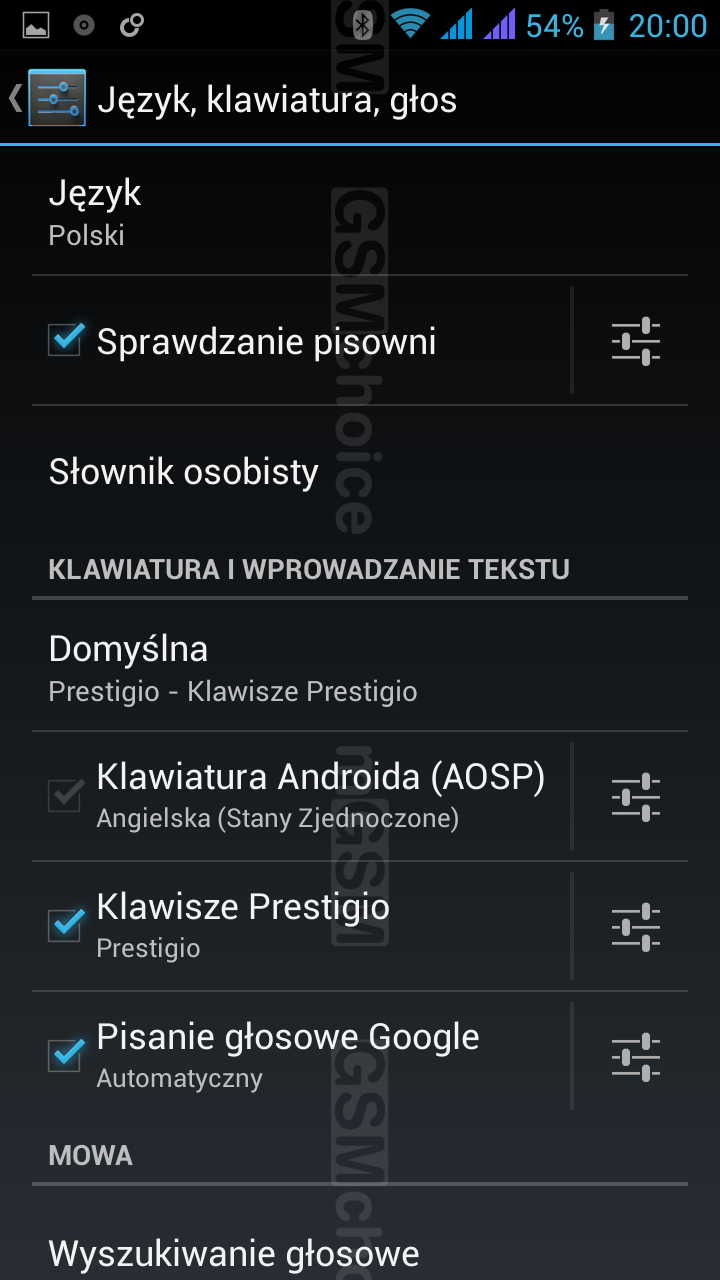Screen dimensions: 720x1280
Task: Uncheck Pisanie głosowe Google
Action: pos(66,1055)
